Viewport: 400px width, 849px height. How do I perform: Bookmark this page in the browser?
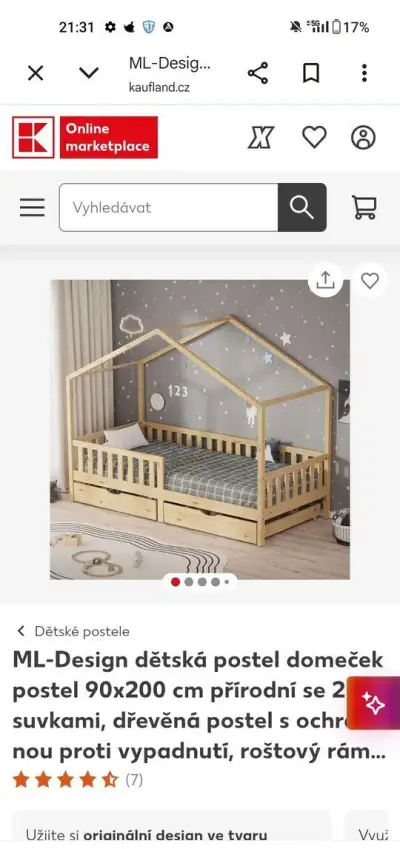pos(311,73)
